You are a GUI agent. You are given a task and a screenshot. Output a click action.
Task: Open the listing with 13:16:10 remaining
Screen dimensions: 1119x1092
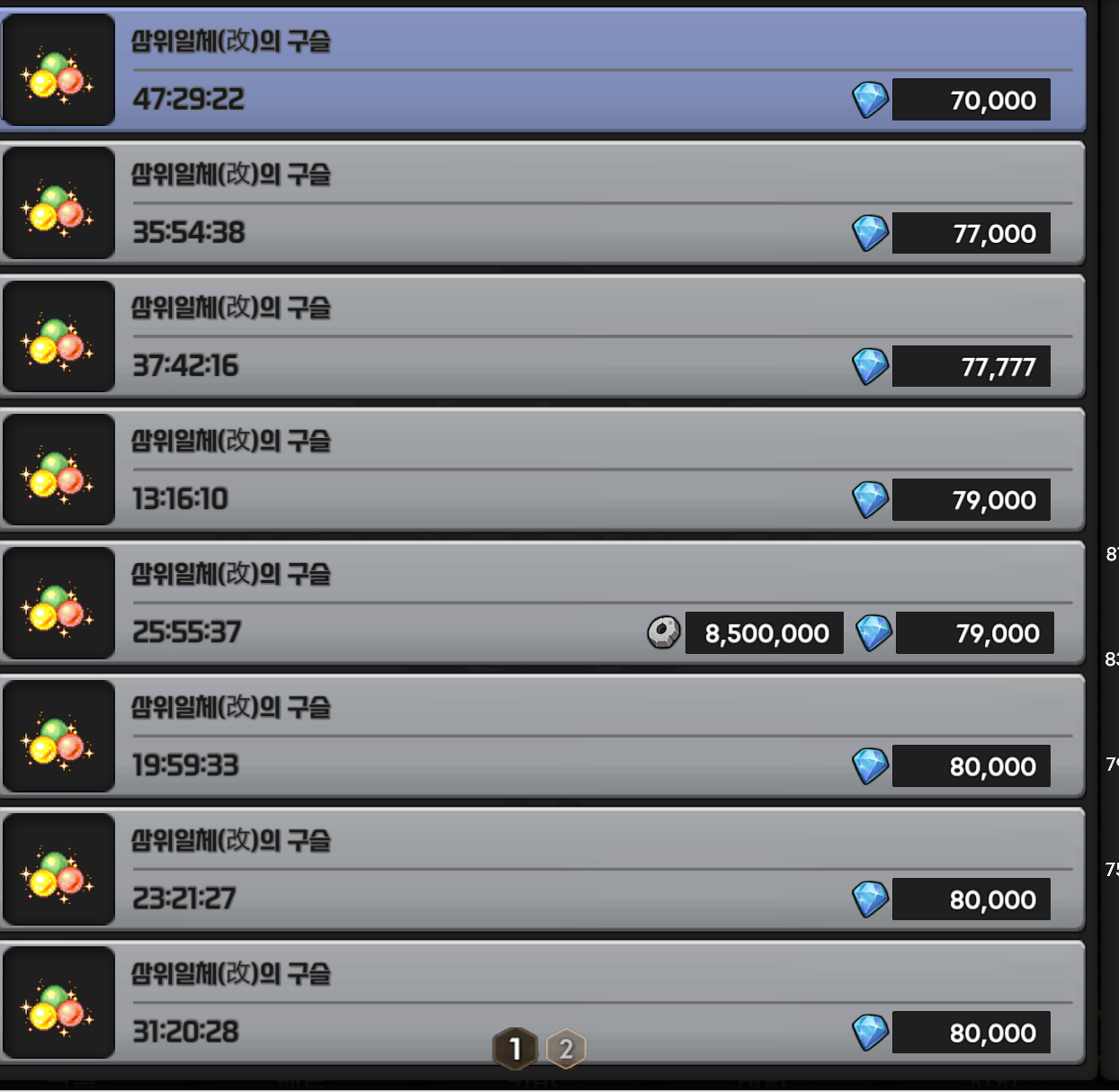pyautogui.click(x=540, y=470)
